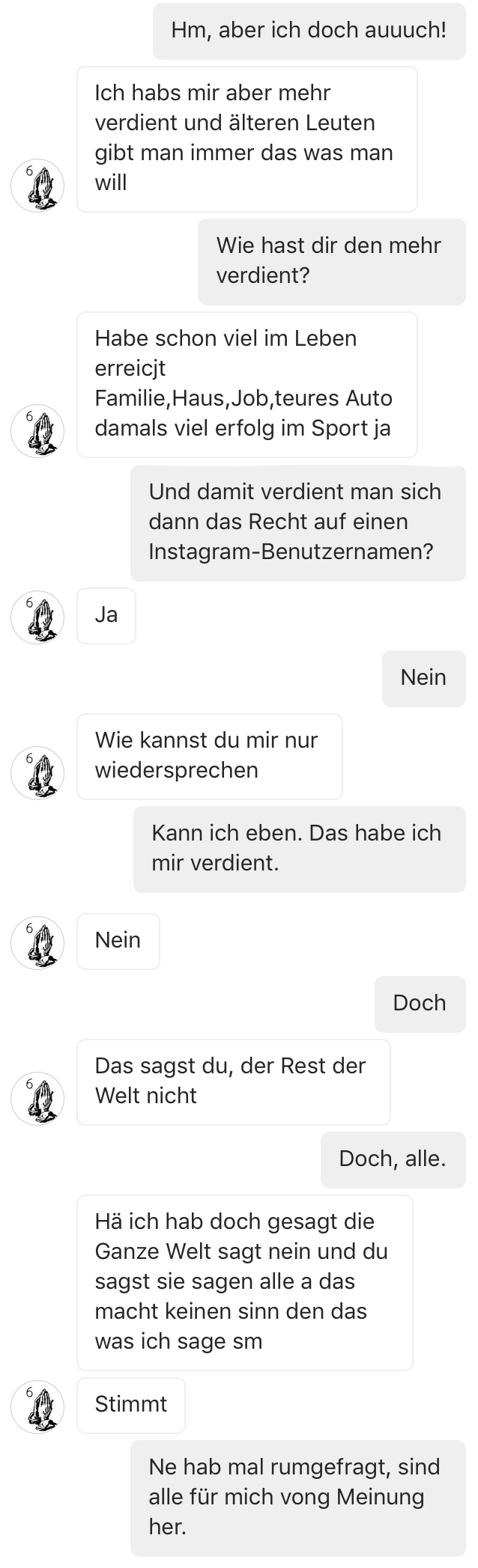
Task: Tap the avatar beside "Das sagst du, der Rest"
Action: tap(37, 1098)
